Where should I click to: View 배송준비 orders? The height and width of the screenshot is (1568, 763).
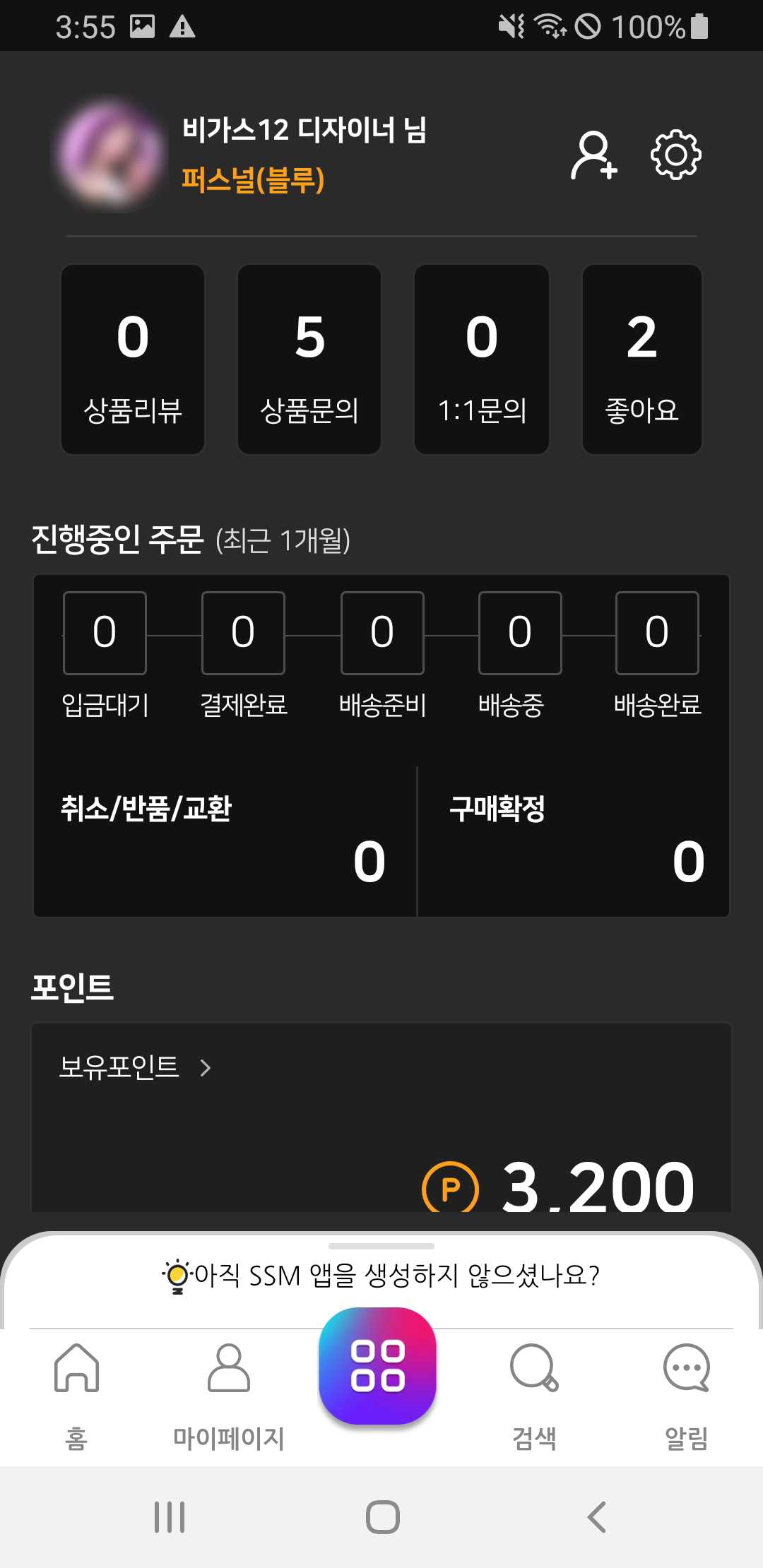[382, 655]
